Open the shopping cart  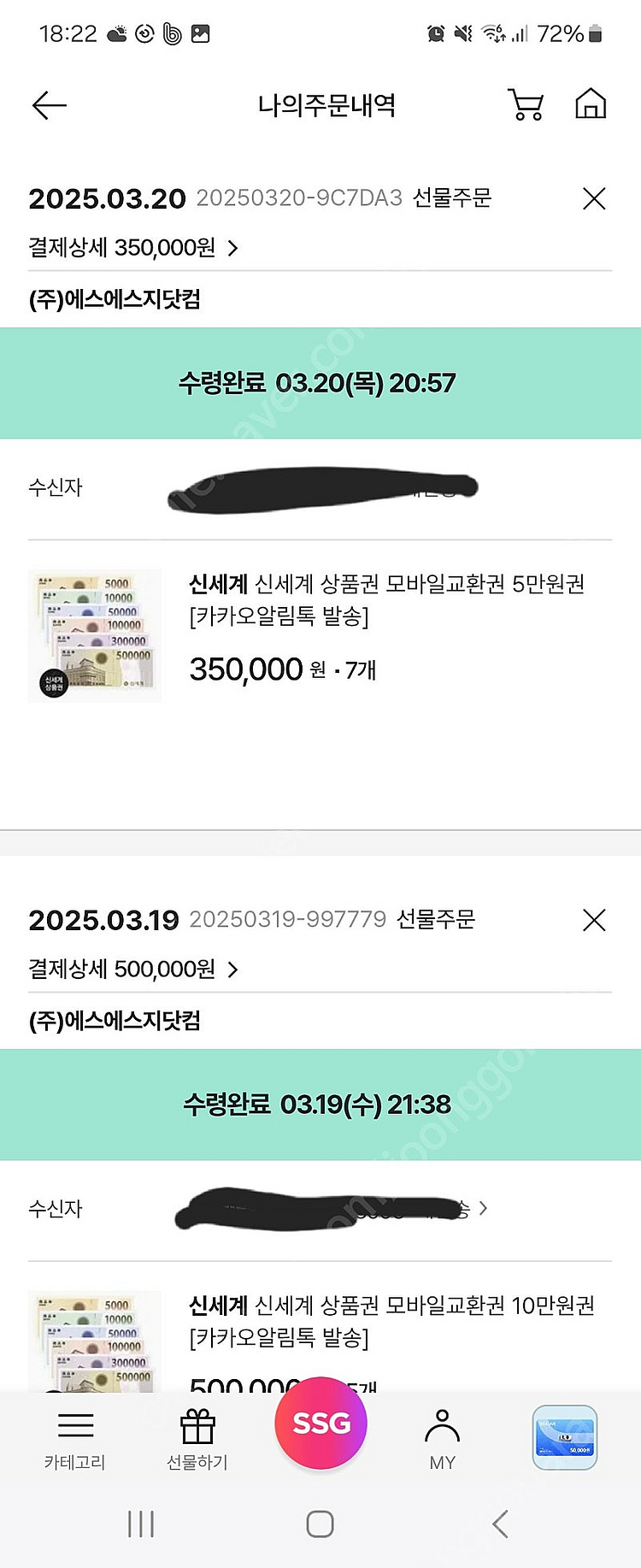[526, 105]
